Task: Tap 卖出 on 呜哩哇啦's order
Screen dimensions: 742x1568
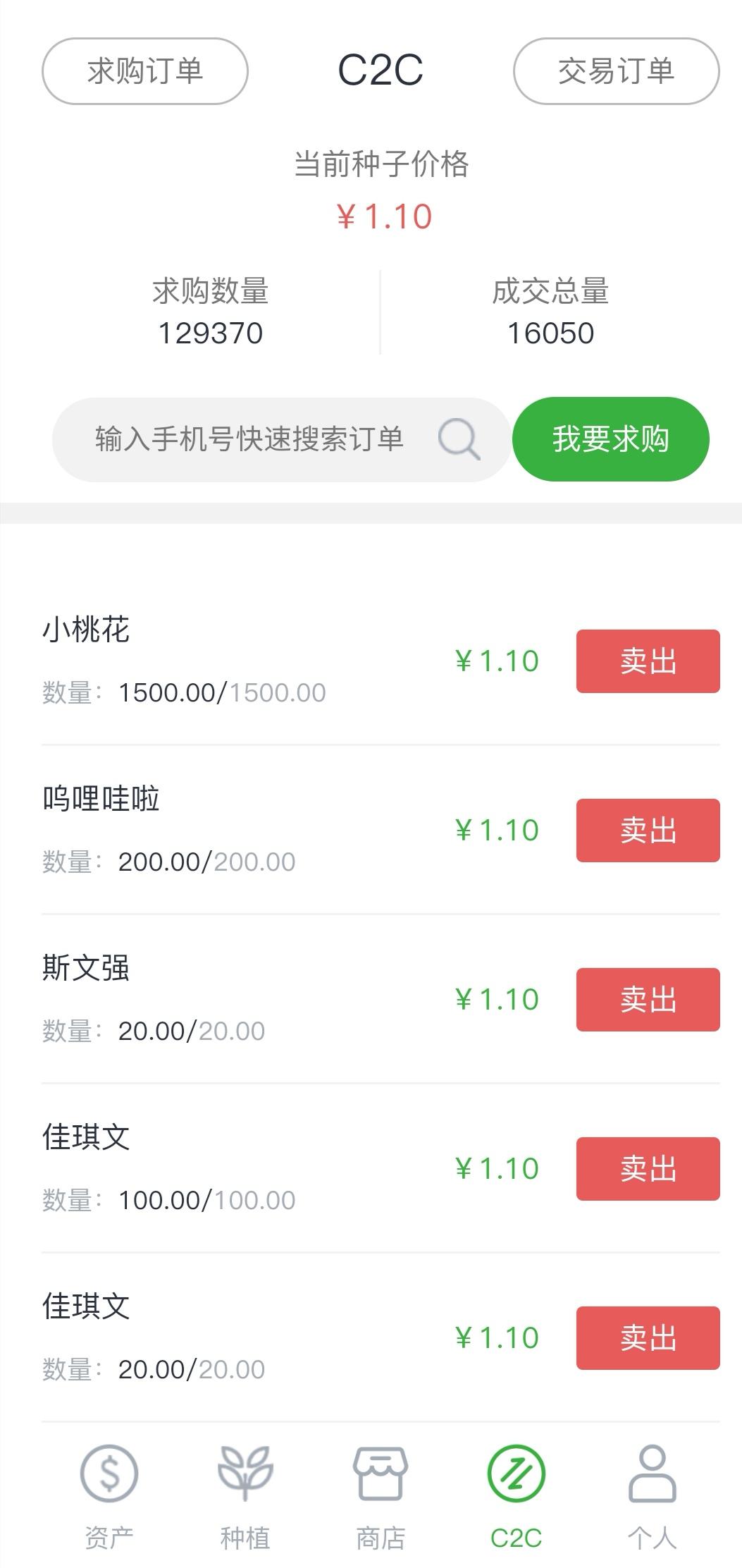Action: click(648, 831)
